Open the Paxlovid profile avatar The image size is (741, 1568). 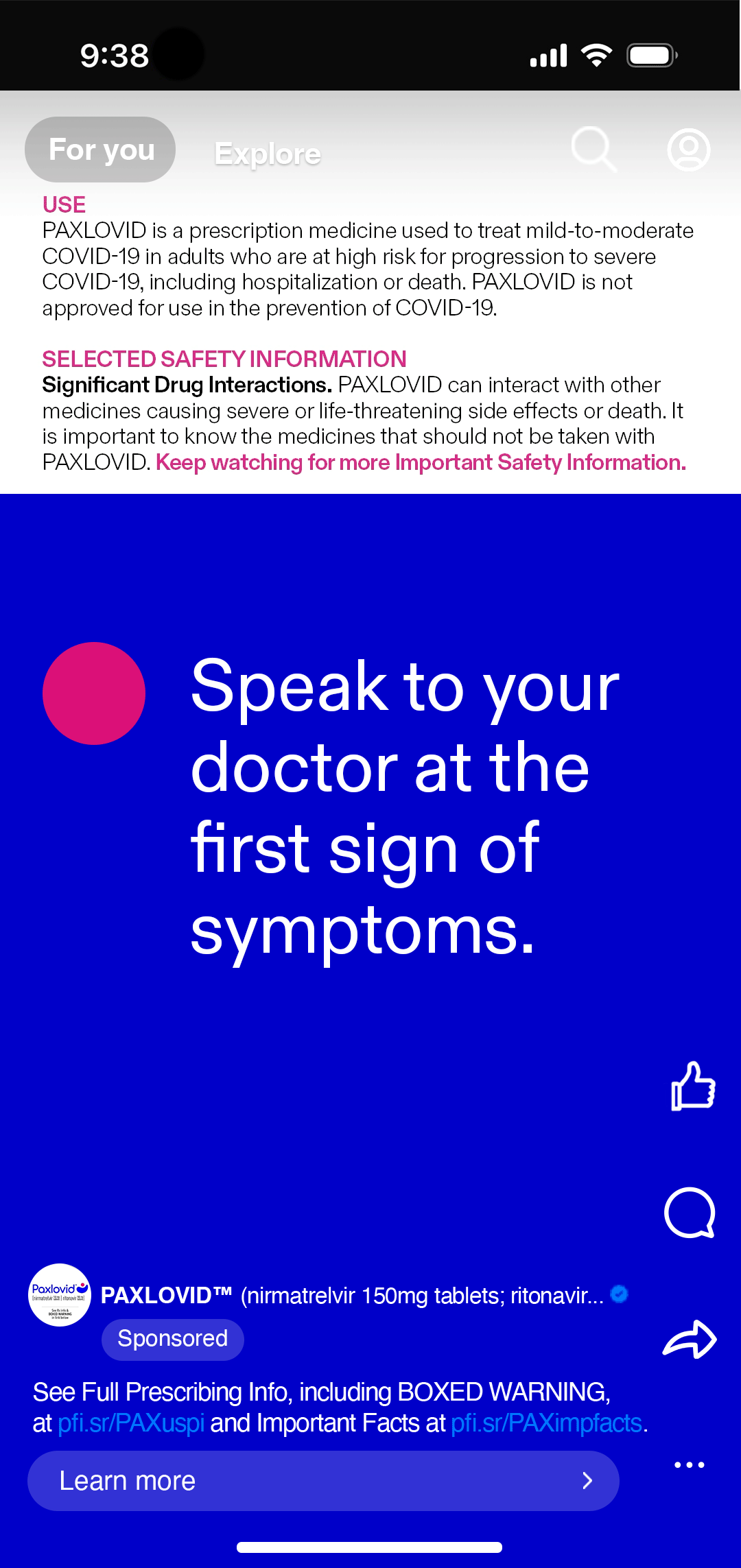click(60, 1295)
